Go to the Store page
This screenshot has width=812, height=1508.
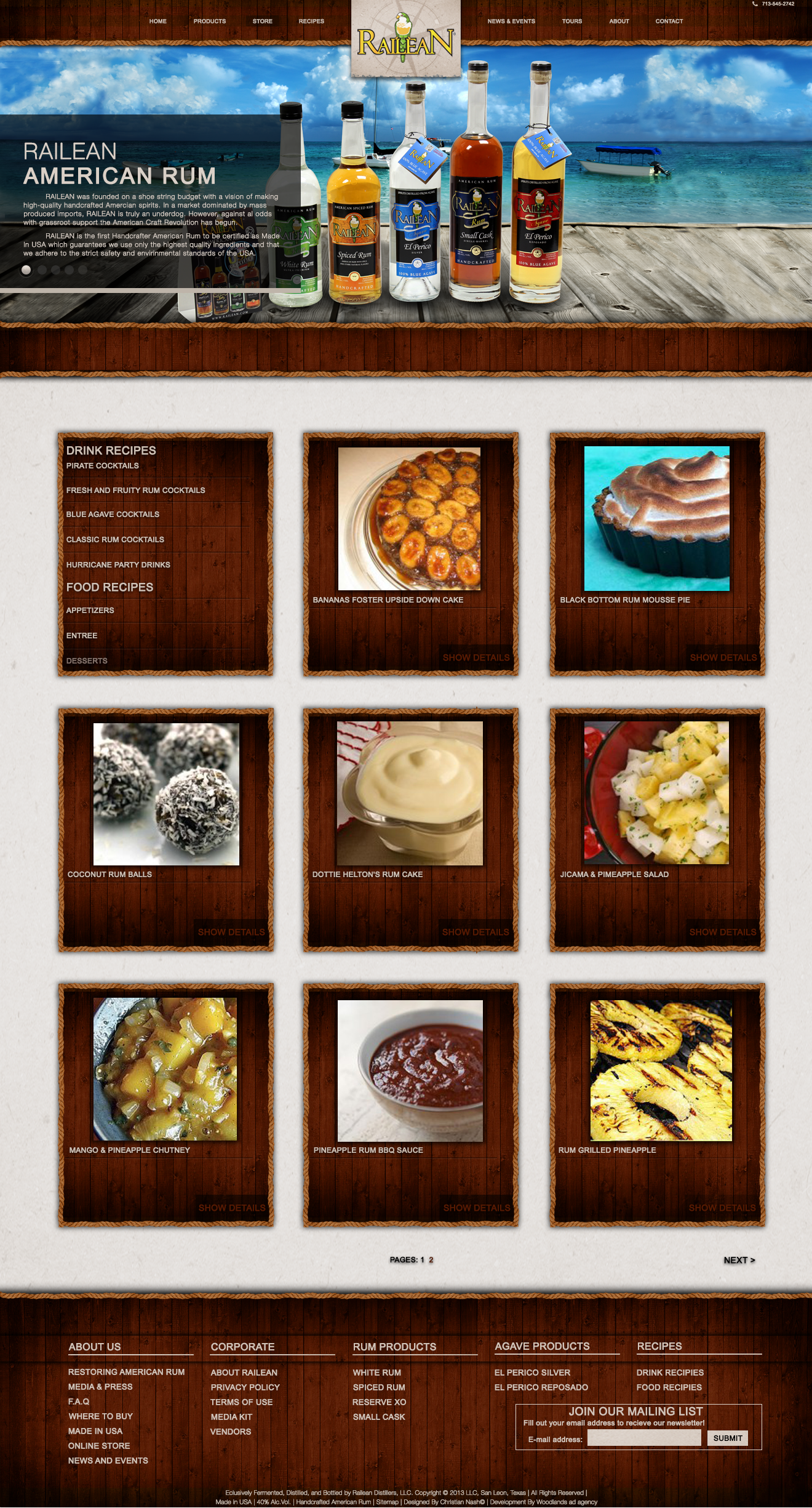pyautogui.click(x=262, y=21)
